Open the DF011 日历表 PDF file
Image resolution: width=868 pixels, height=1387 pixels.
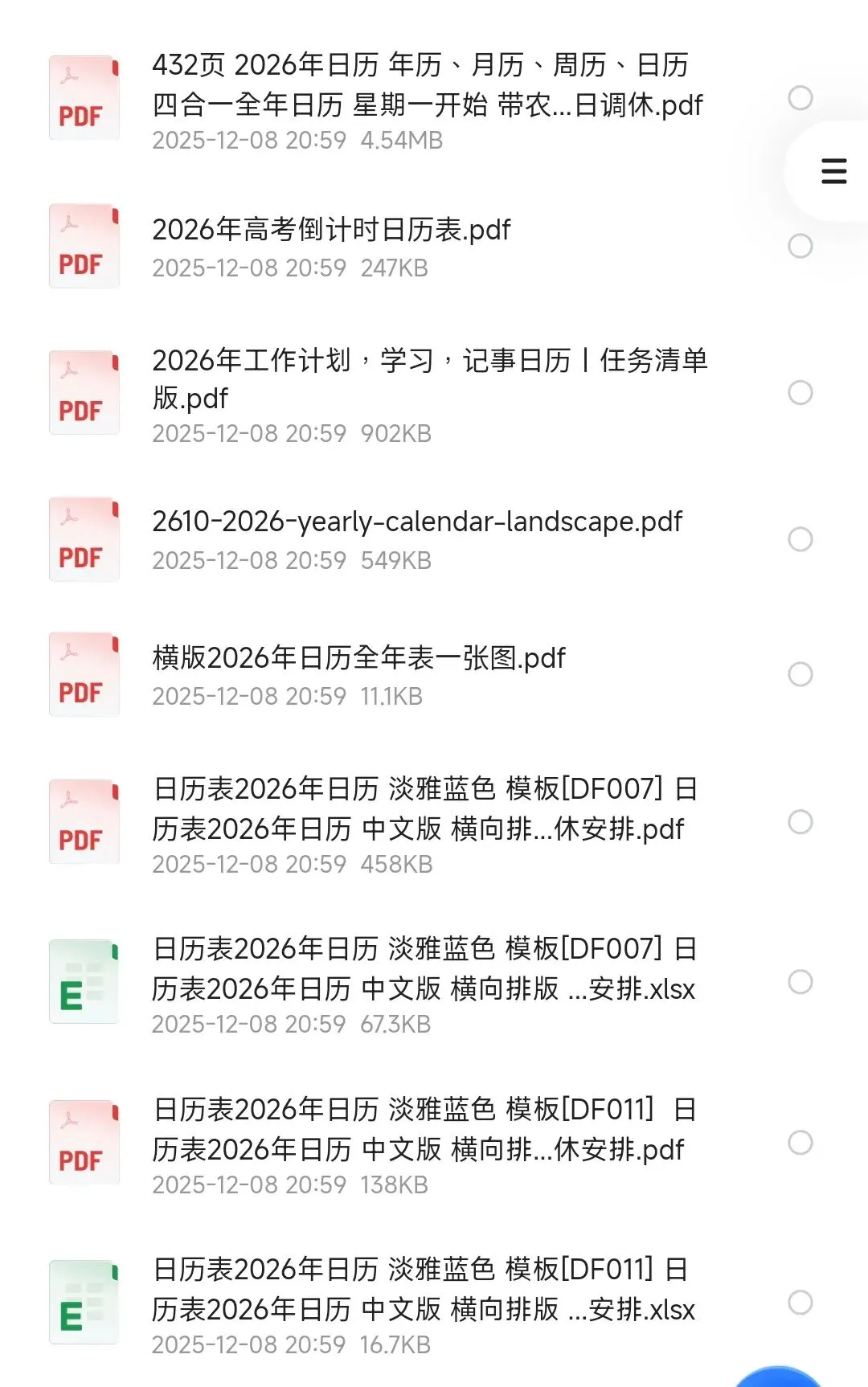424,1129
